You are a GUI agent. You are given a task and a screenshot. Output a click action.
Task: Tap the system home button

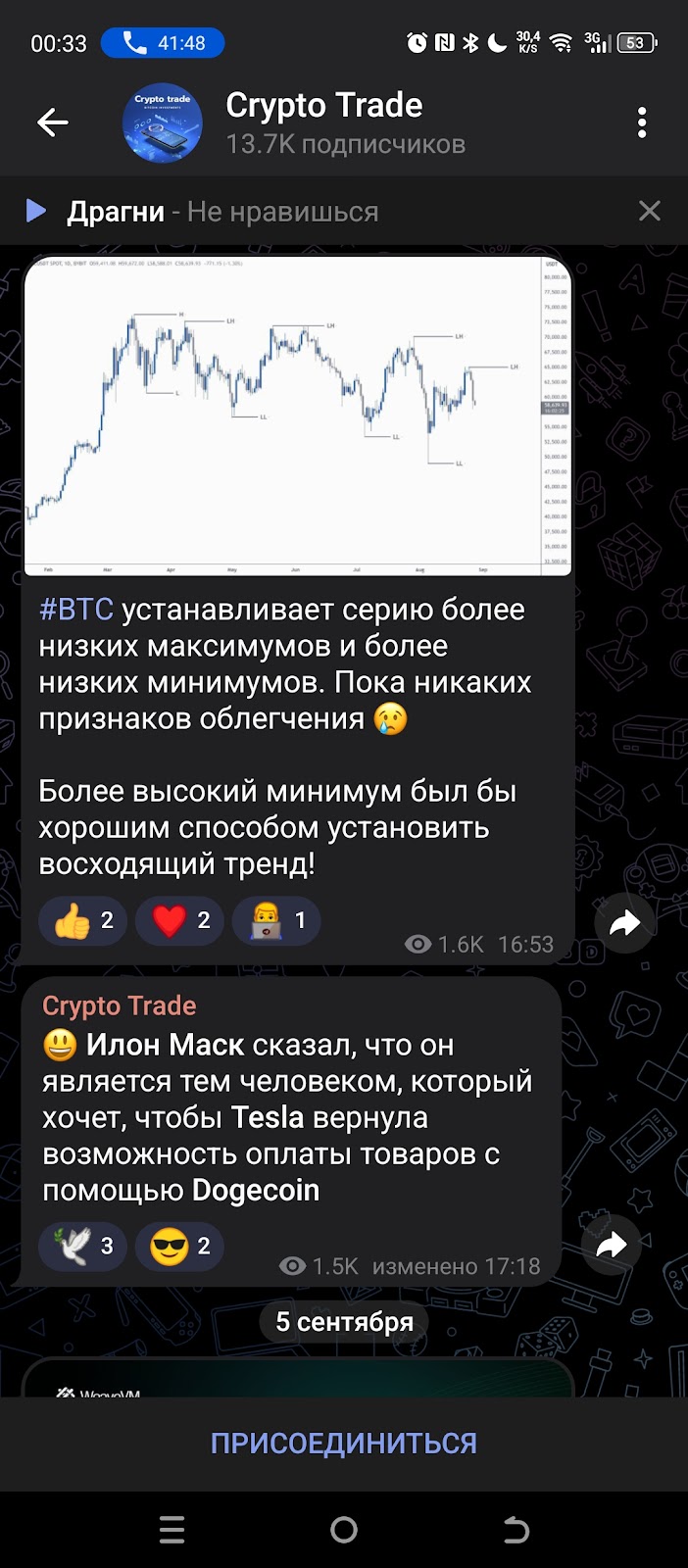pyautogui.click(x=344, y=1530)
